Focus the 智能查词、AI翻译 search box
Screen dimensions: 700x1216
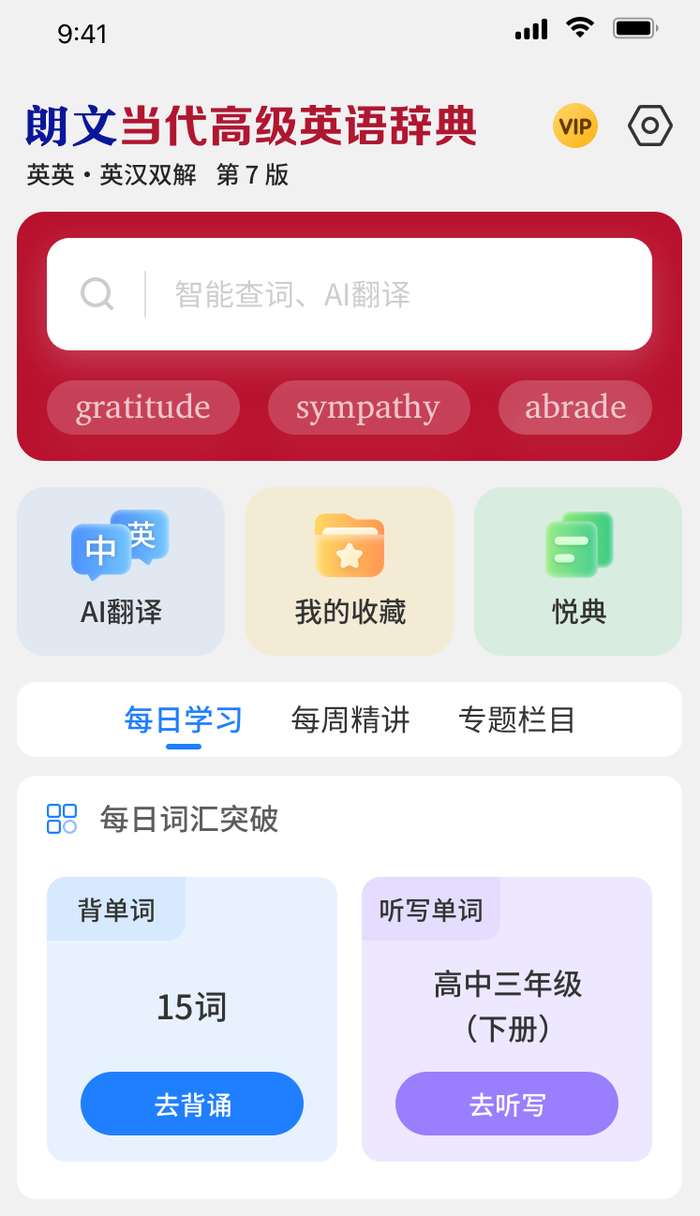(349, 294)
